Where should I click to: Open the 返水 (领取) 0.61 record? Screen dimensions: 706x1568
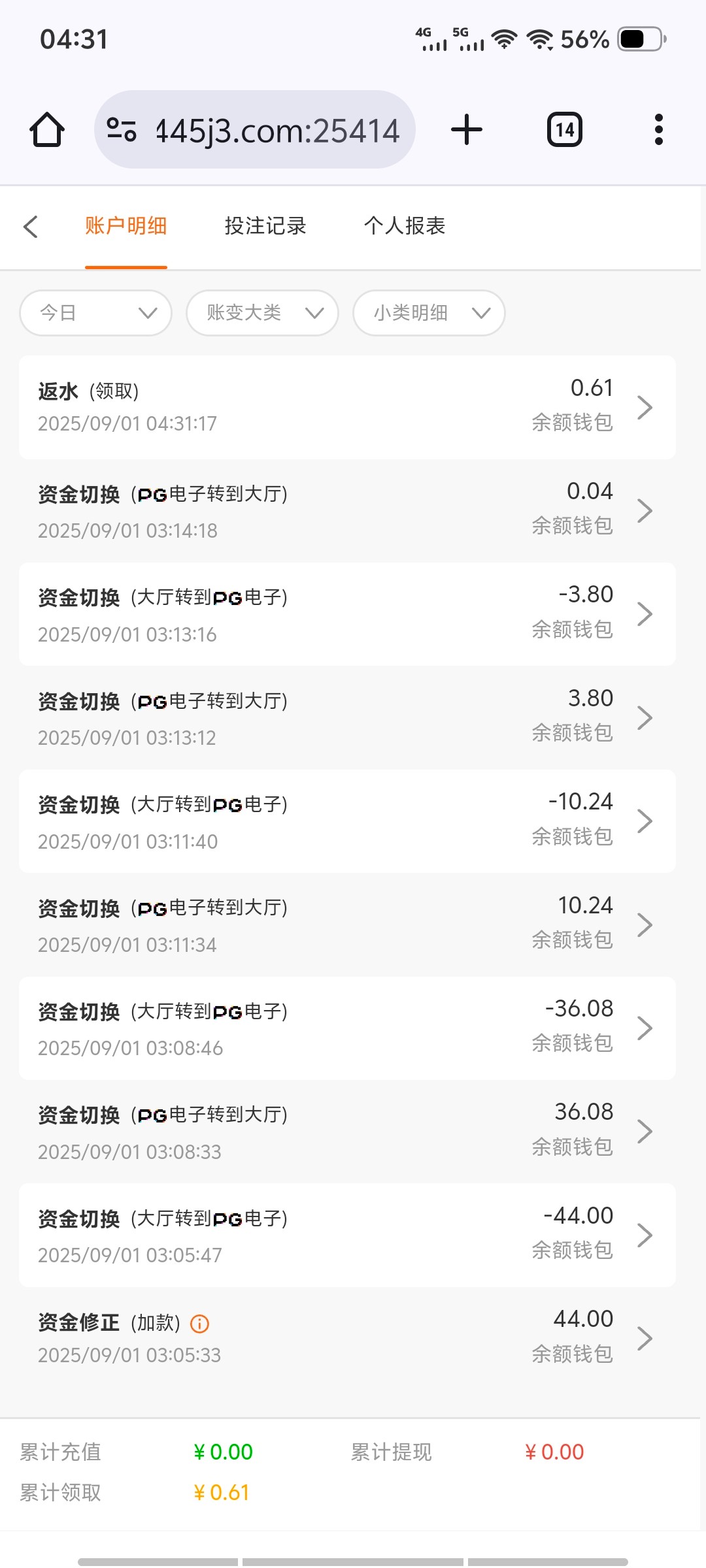[x=347, y=407]
